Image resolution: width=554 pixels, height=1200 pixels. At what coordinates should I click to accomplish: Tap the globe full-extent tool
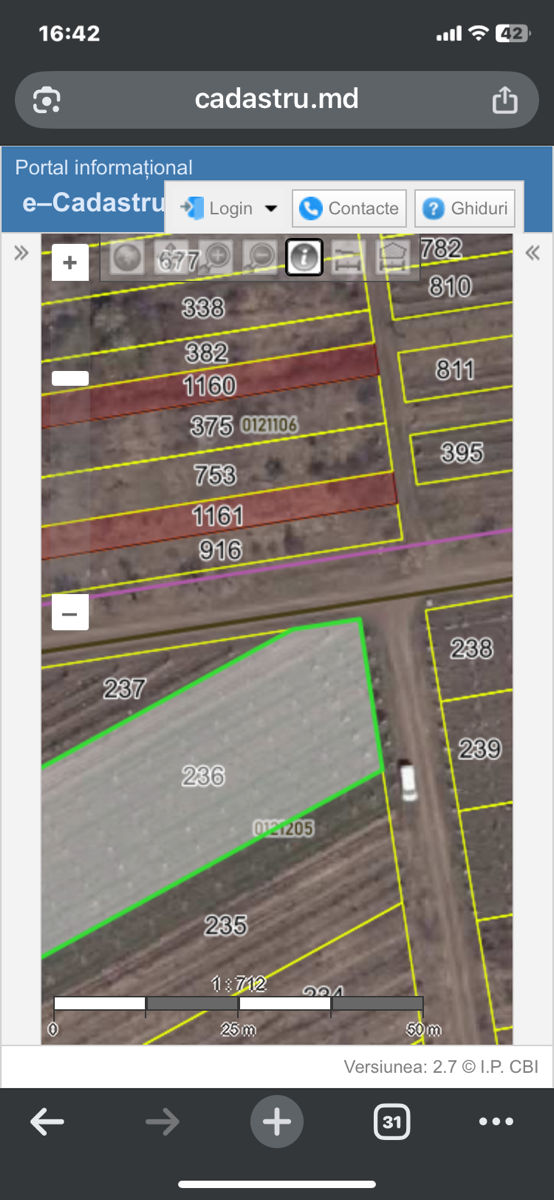[127, 258]
